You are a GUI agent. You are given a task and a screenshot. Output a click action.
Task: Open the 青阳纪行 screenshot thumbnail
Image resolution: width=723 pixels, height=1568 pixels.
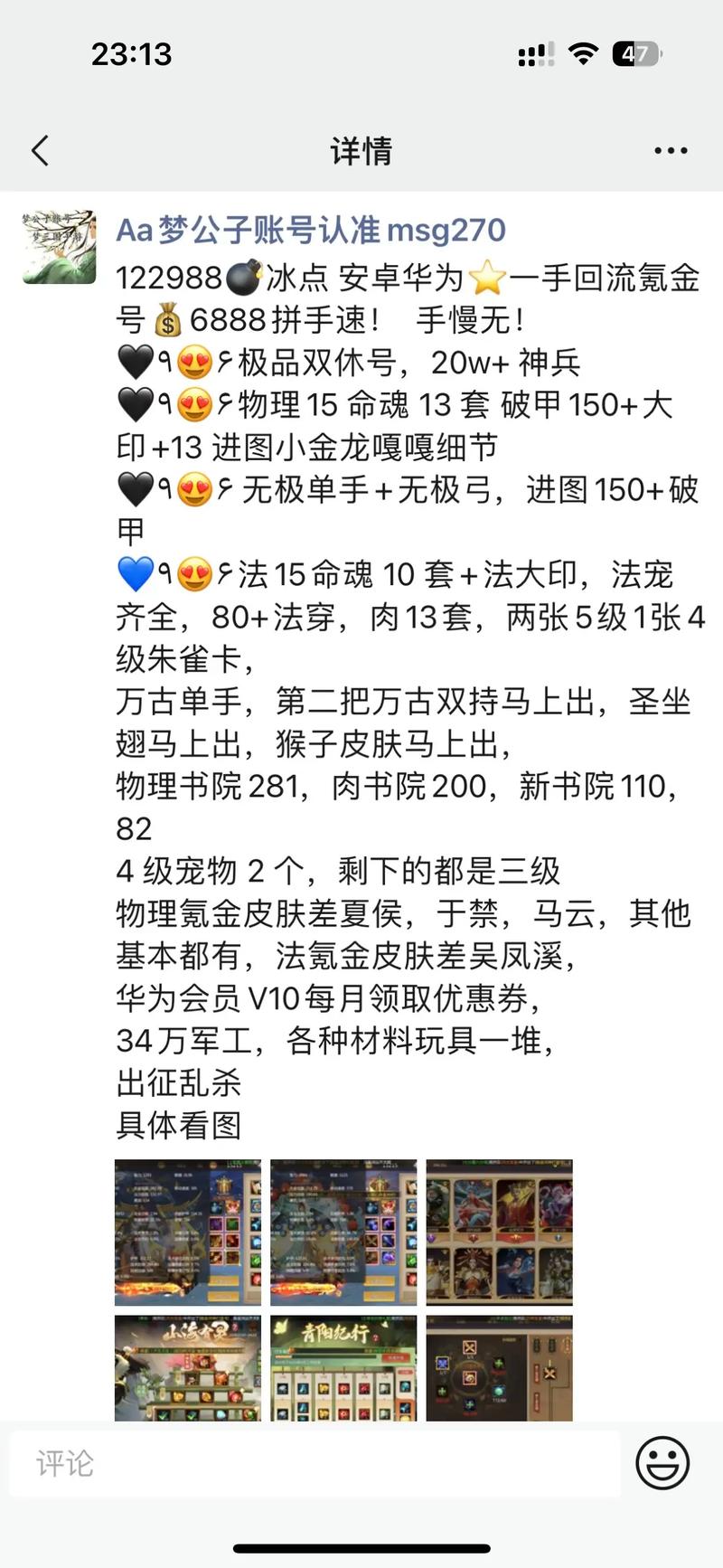(x=343, y=1371)
